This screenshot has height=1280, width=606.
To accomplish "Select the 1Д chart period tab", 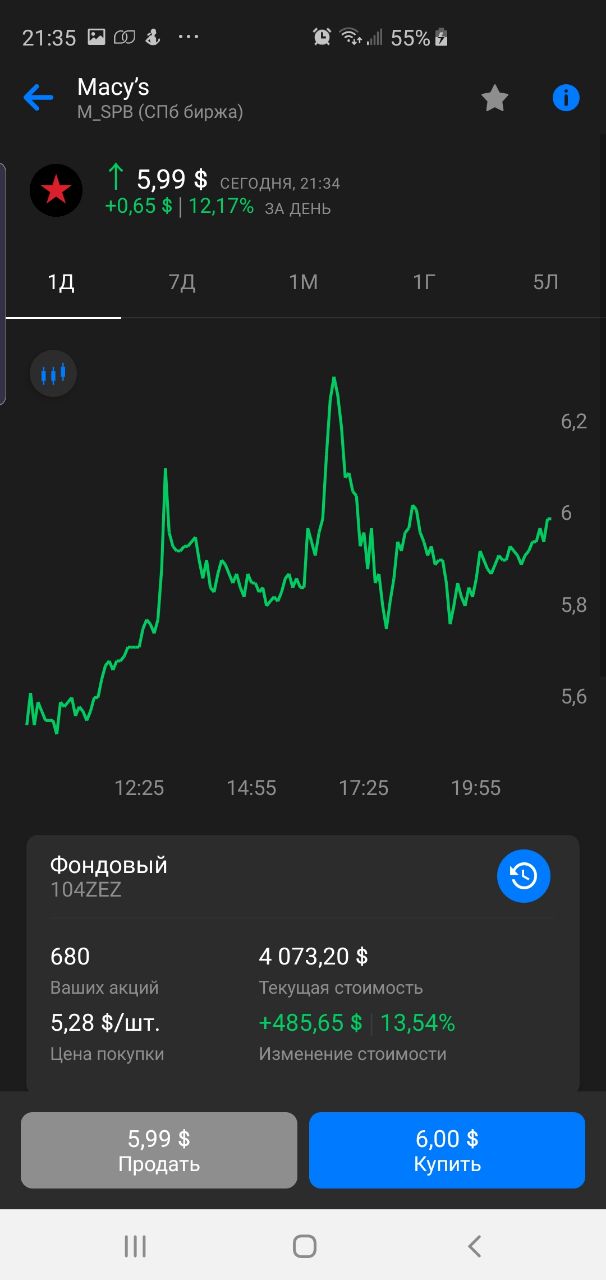I will 61,282.
